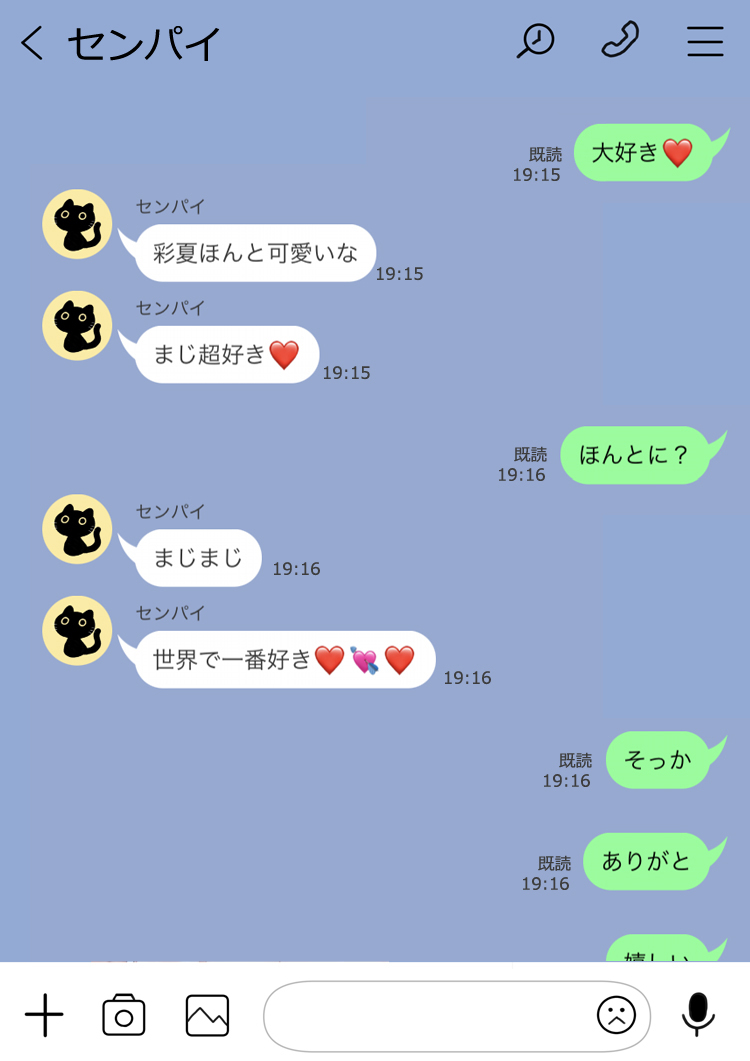
Task: Open the plus attachment menu
Action: tap(44, 1016)
